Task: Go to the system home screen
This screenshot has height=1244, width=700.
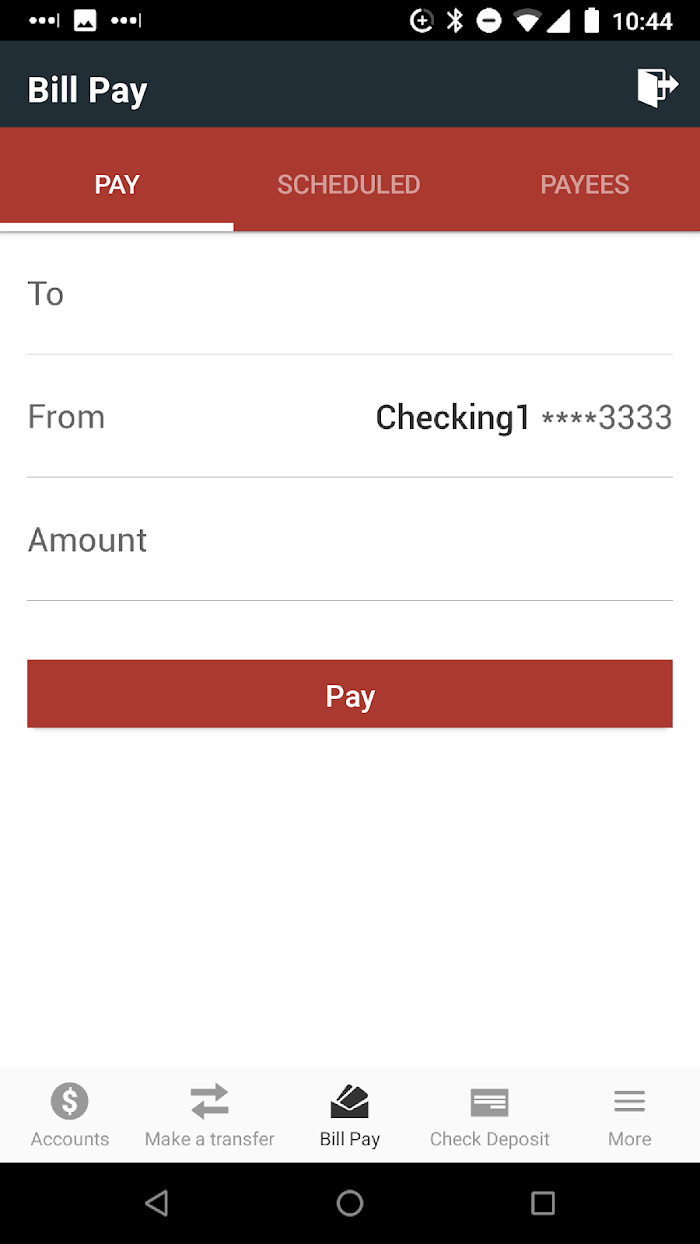Action: tap(350, 1203)
